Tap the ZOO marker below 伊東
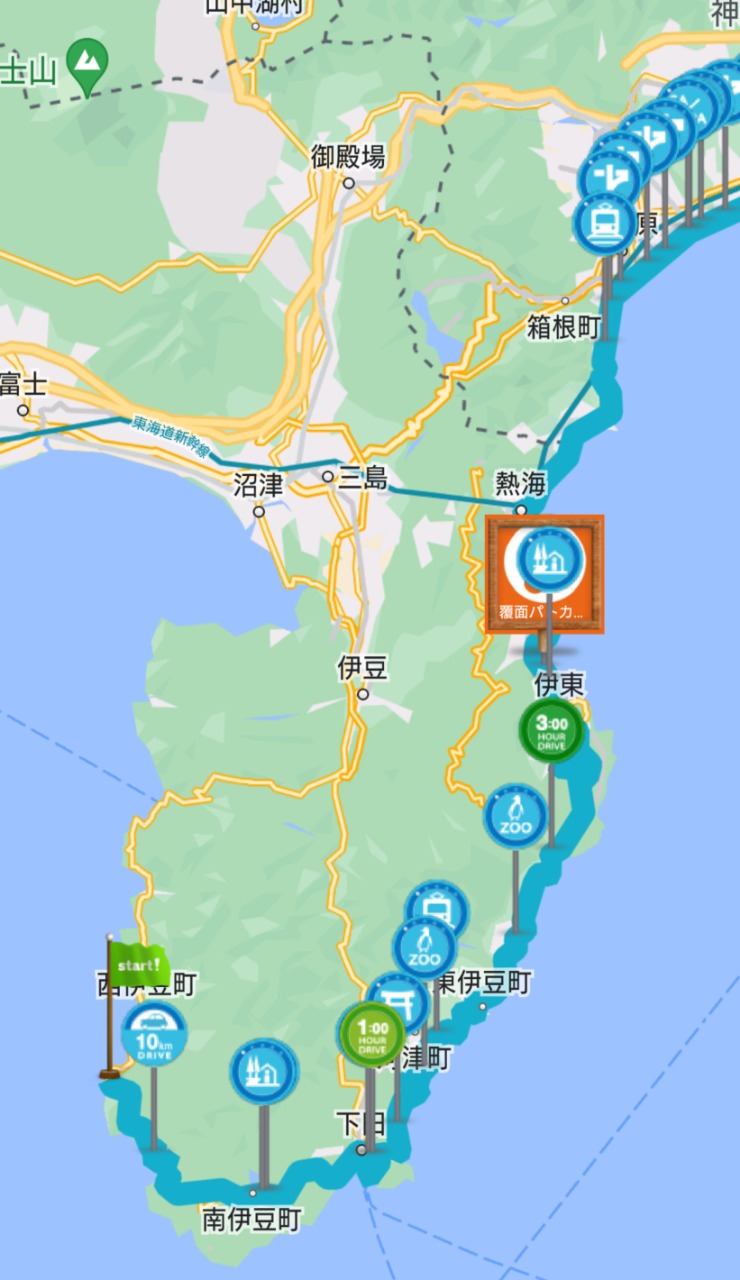This screenshot has width=740, height=1280. tap(516, 816)
